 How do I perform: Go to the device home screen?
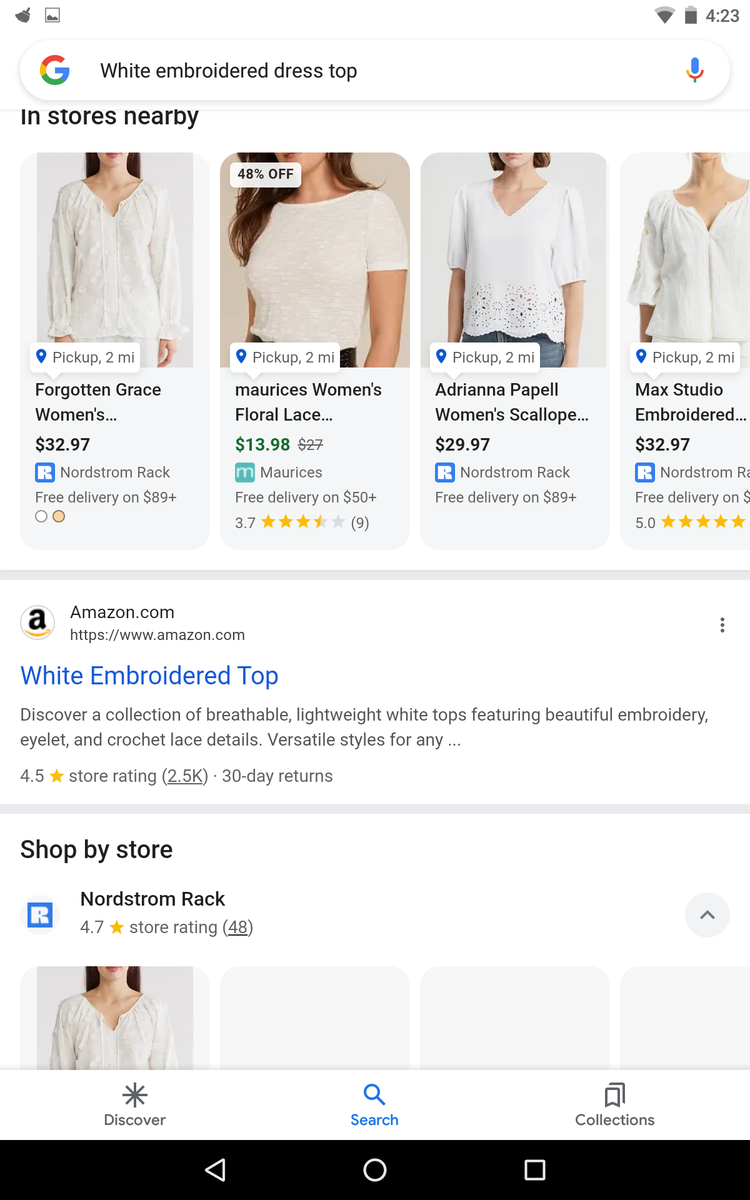(x=375, y=1169)
